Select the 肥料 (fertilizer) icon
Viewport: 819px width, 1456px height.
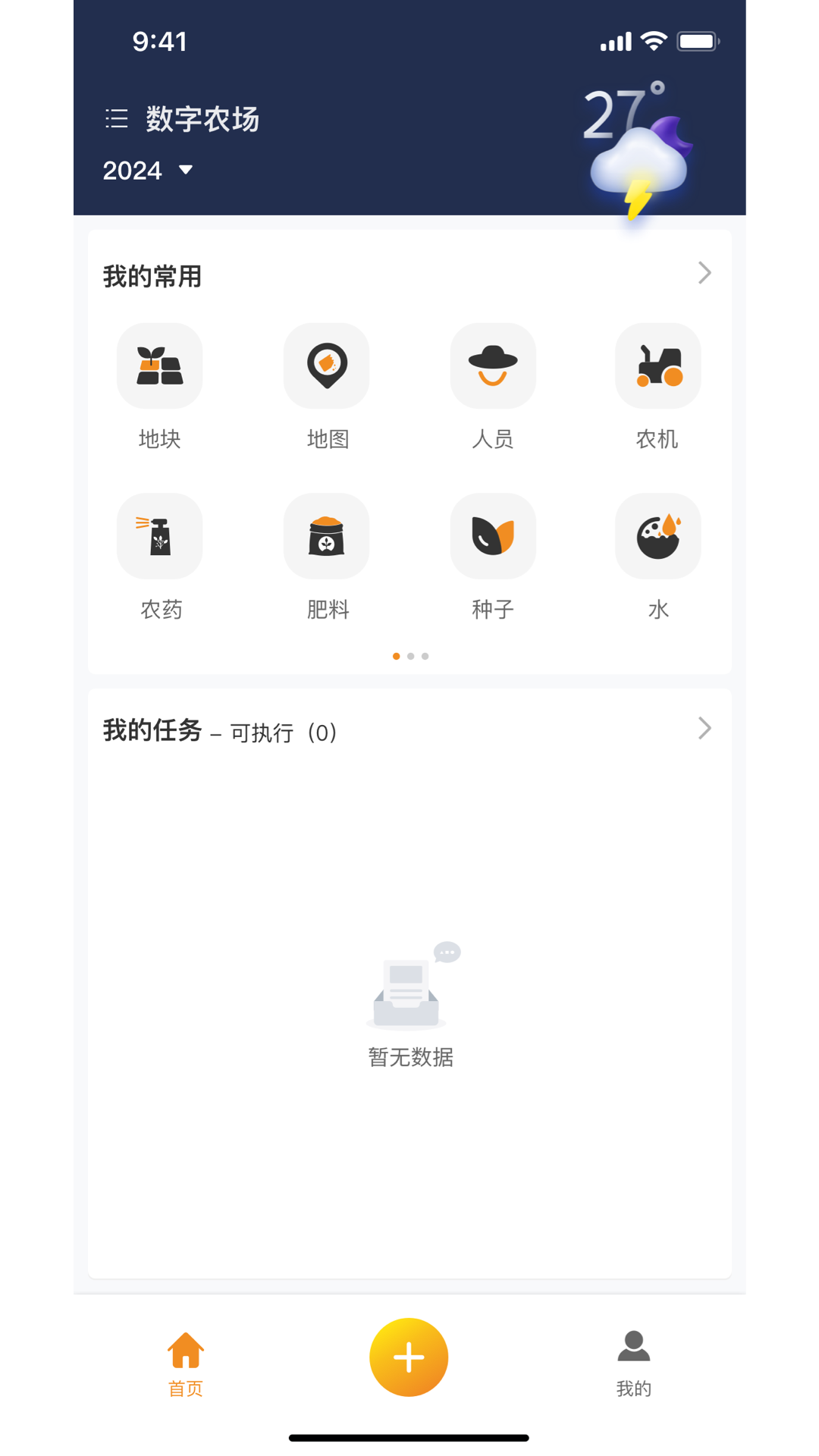pos(326,536)
